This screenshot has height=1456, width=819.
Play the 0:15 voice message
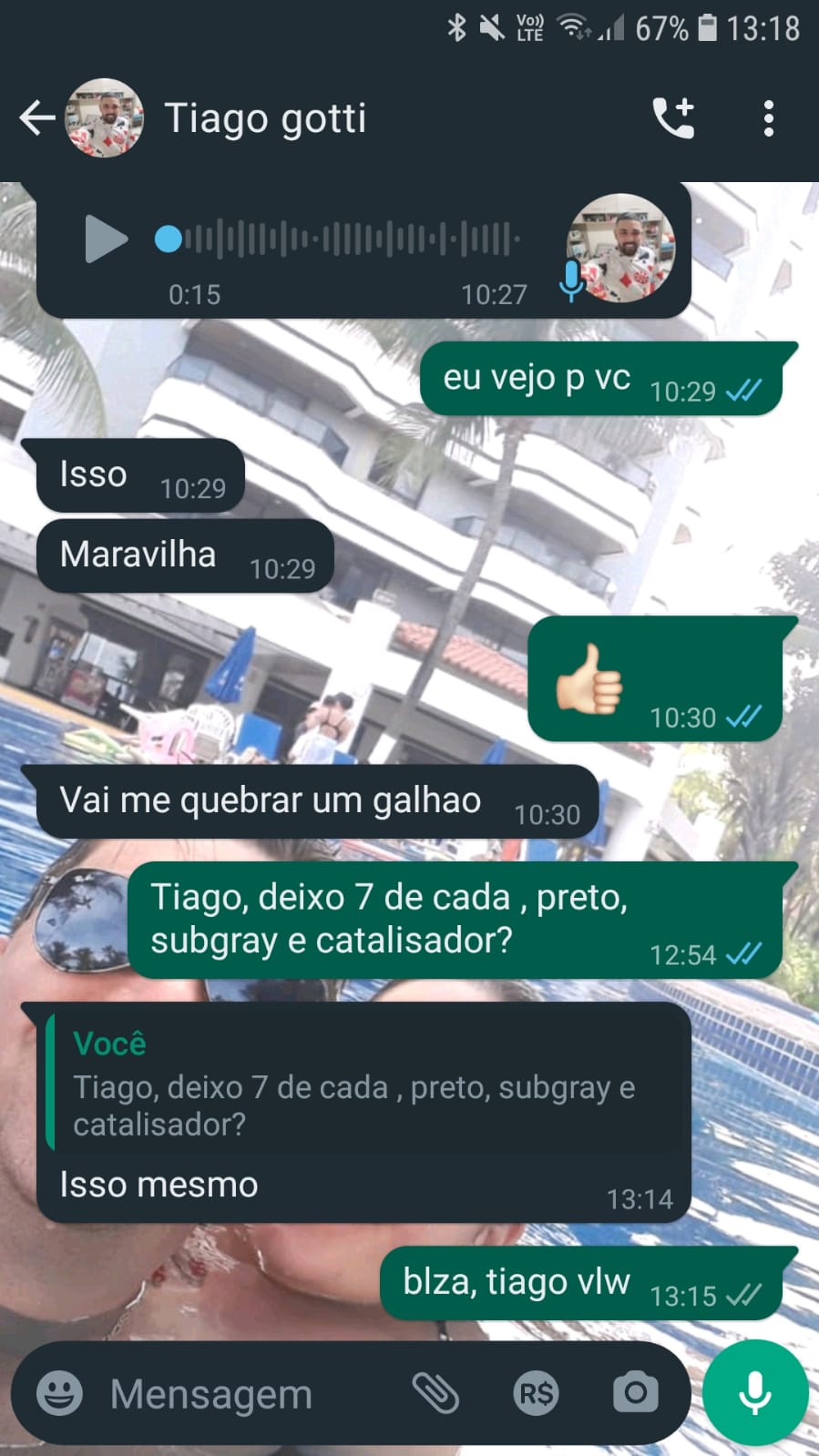point(106,239)
